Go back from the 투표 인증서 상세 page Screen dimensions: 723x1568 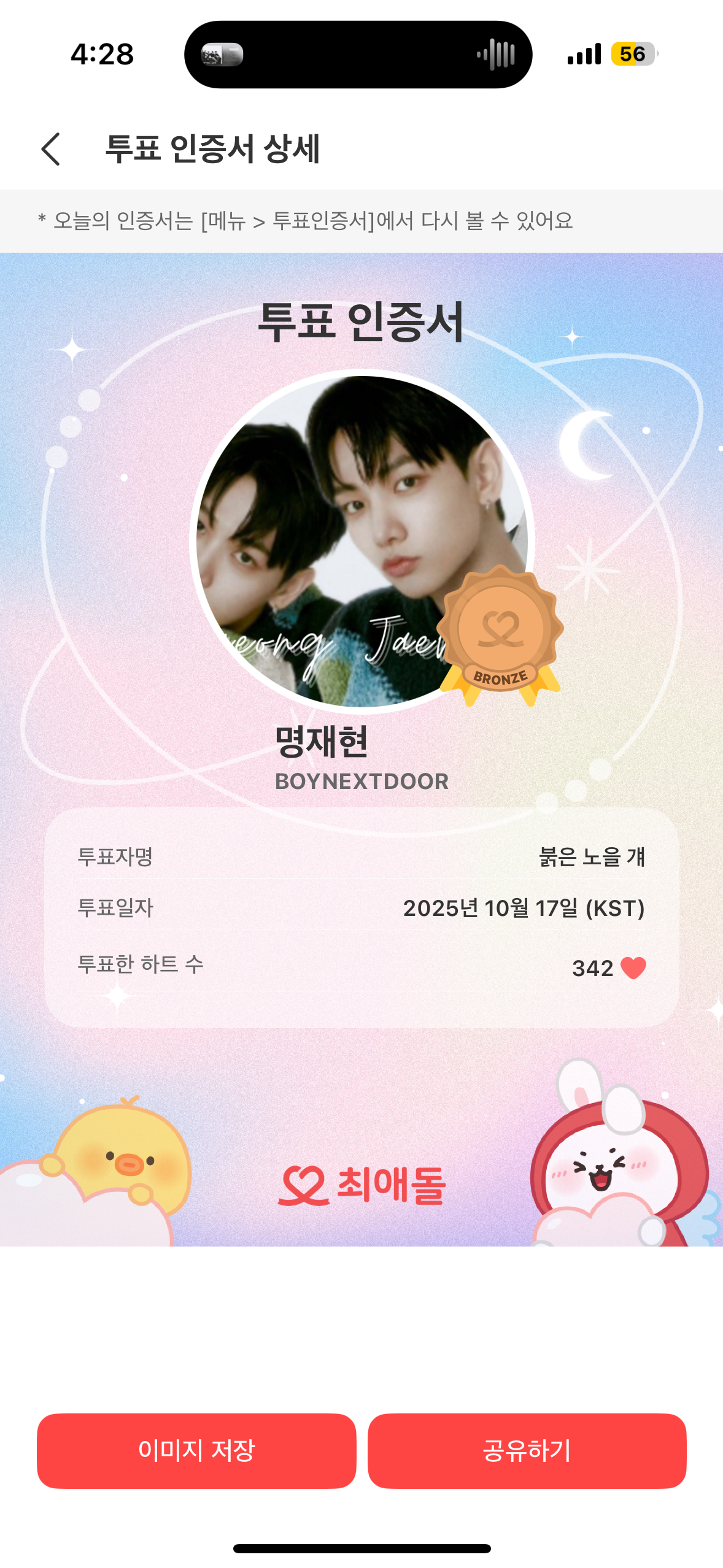point(52,149)
